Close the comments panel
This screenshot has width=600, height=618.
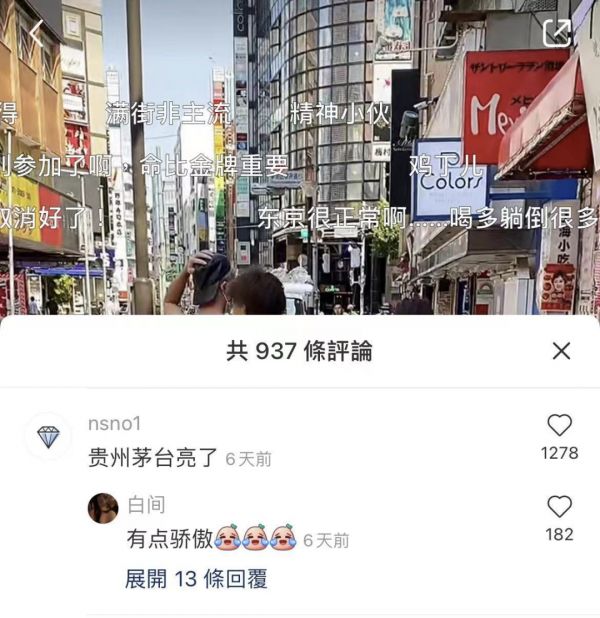pos(561,350)
